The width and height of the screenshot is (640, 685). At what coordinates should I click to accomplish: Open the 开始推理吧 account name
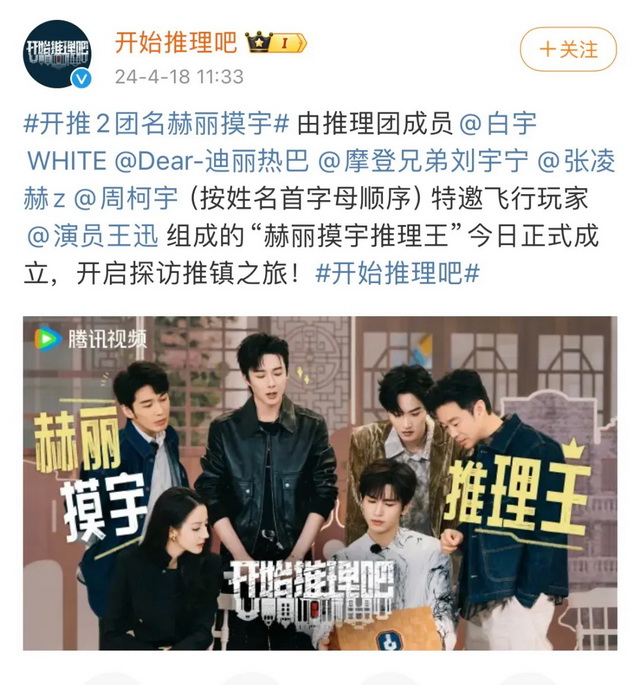pos(175,43)
